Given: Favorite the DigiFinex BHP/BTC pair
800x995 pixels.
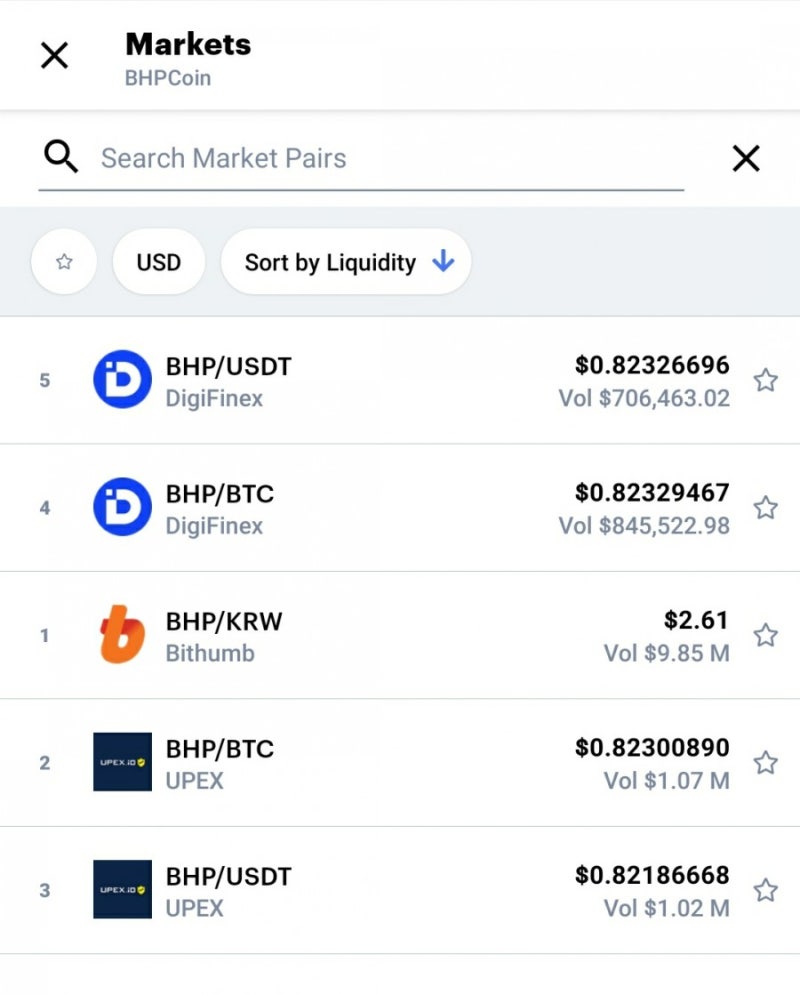Looking at the screenshot, I should [x=765, y=508].
